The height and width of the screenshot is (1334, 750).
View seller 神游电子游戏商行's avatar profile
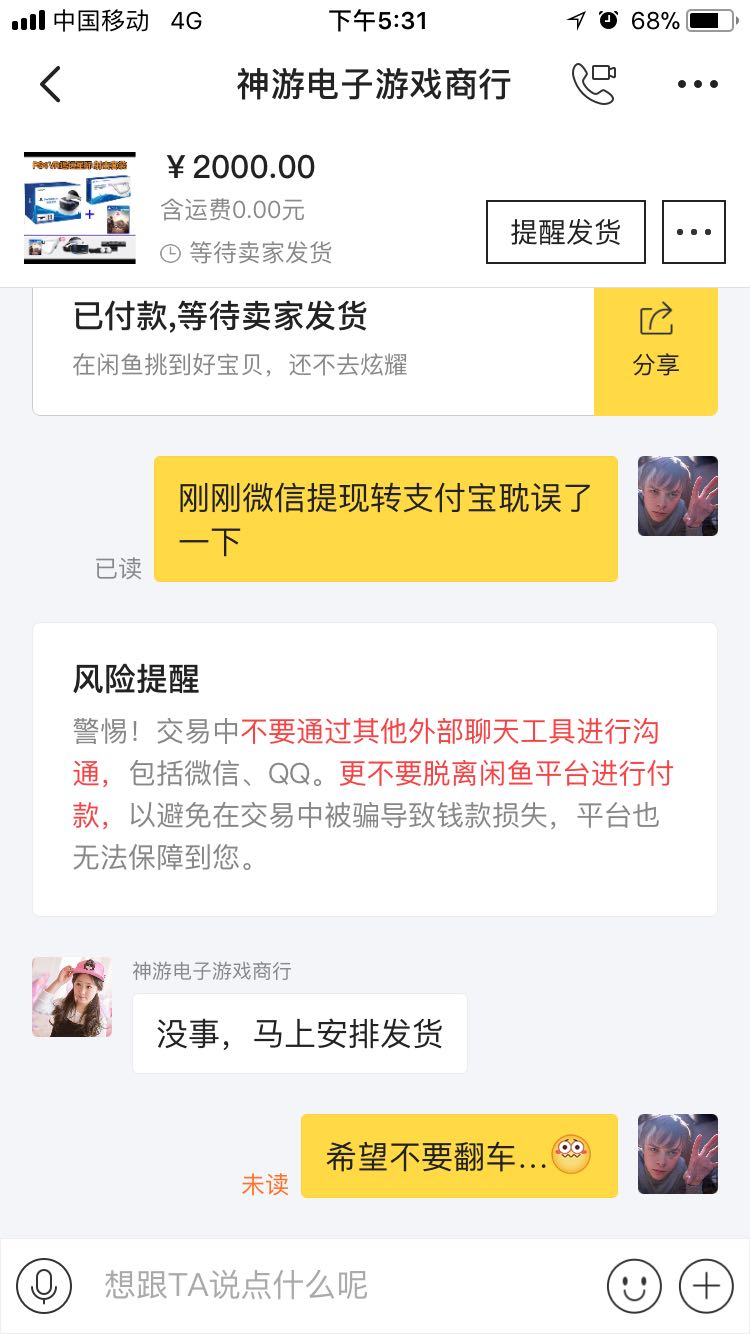(x=72, y=997)
